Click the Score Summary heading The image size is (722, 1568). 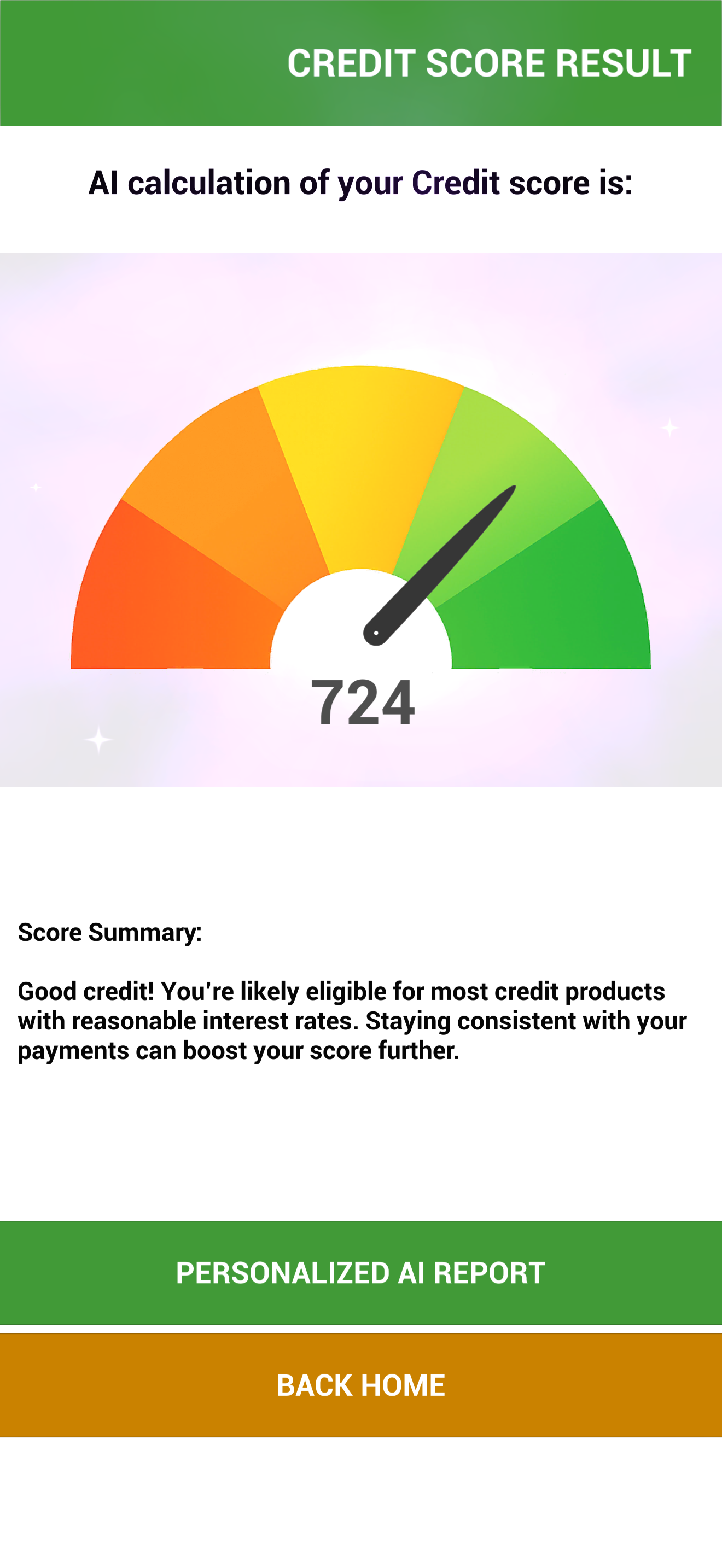pyautogui.click(x=109, y=932)
